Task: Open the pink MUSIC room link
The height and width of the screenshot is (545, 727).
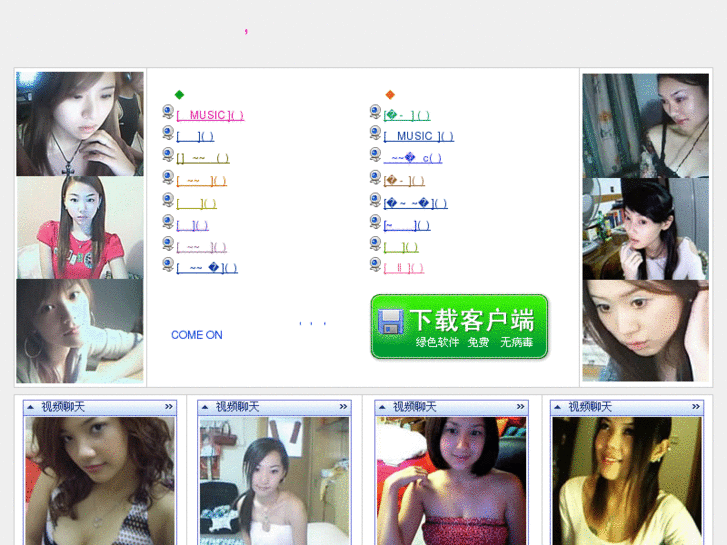Action: (210, 115)
